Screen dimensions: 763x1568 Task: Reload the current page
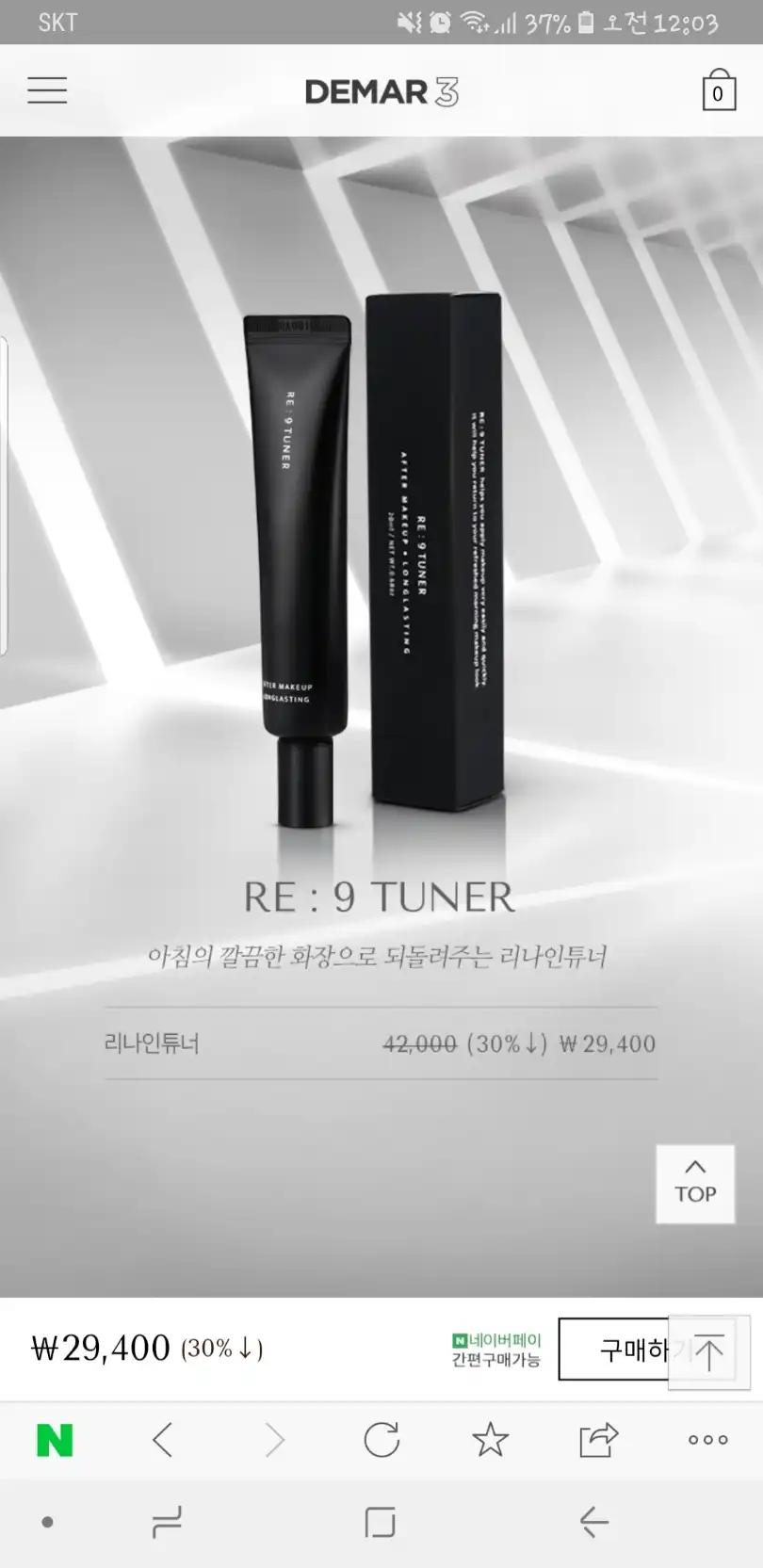coord(381,1440)
